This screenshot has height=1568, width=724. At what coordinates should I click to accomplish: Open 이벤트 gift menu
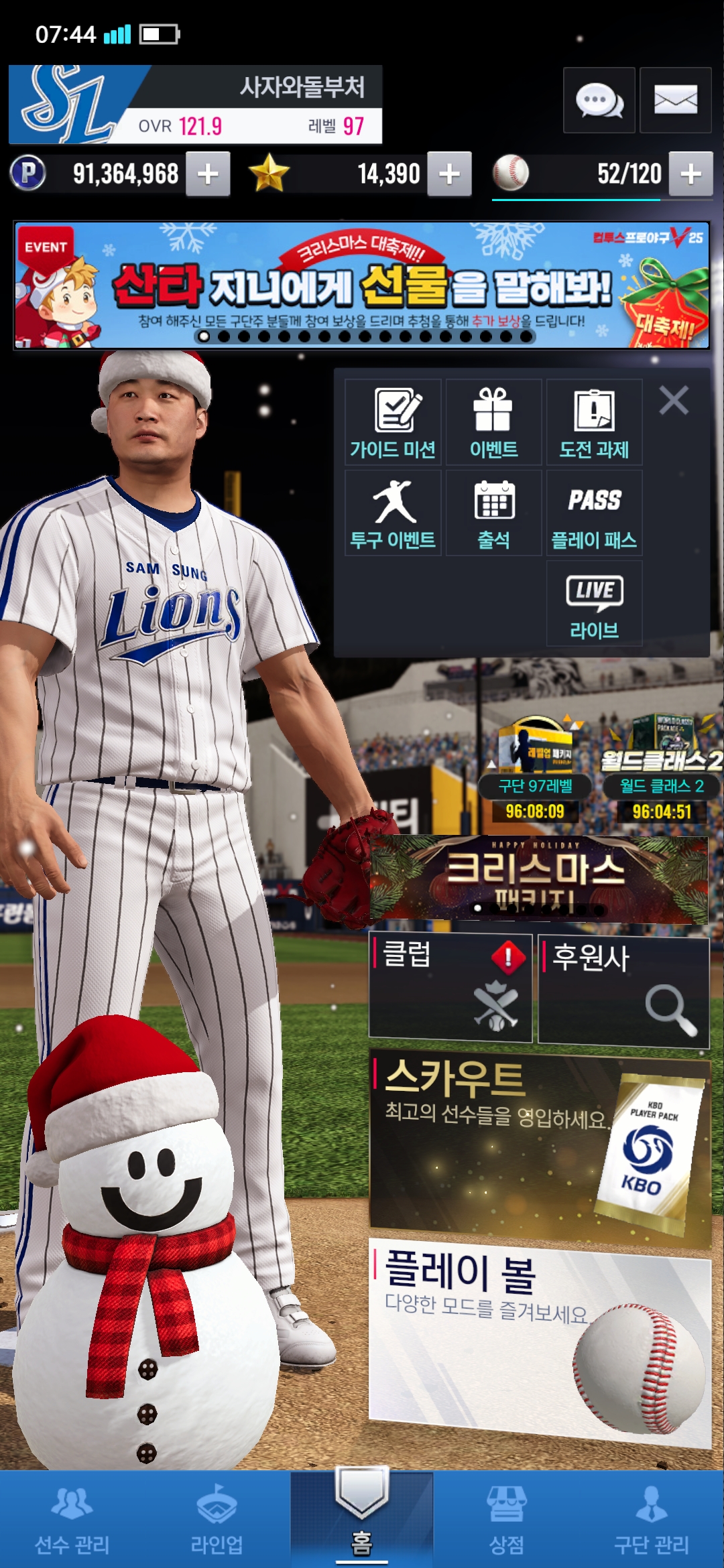pyautogui.click(x=493, y=422)
